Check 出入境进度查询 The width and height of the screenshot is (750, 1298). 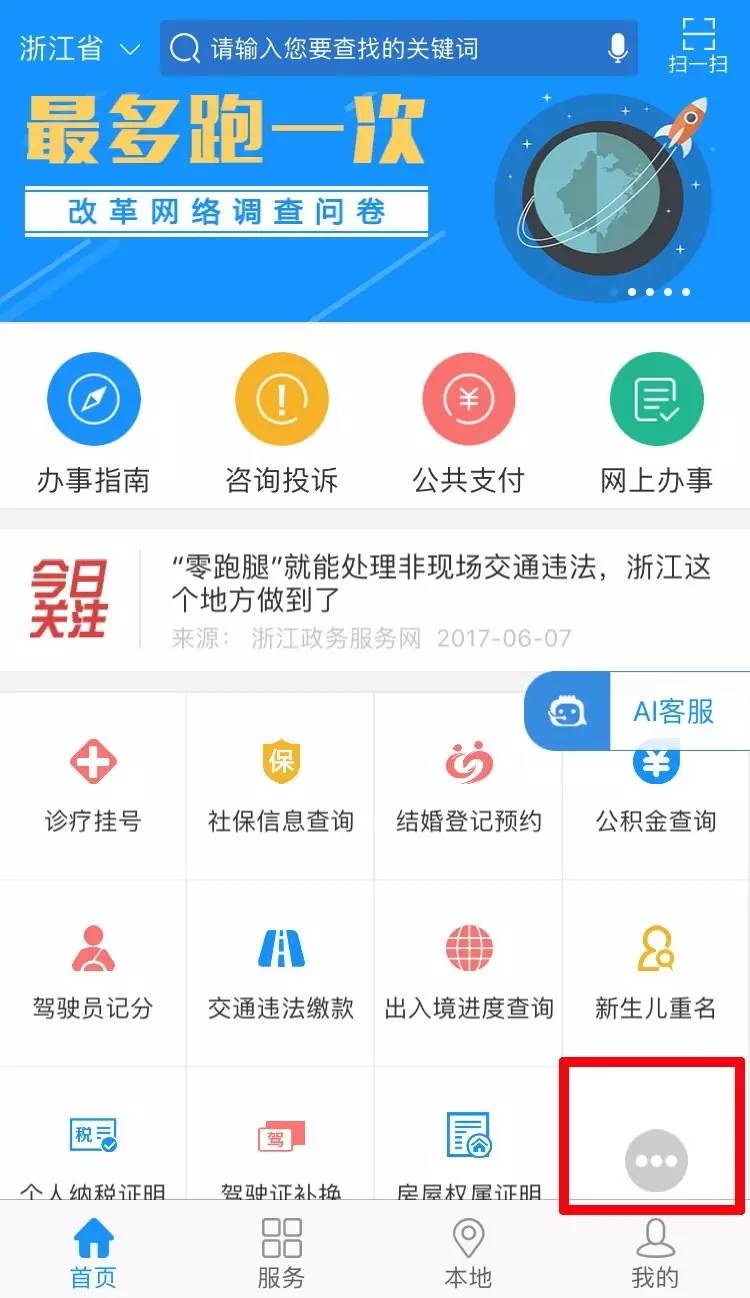468,973
